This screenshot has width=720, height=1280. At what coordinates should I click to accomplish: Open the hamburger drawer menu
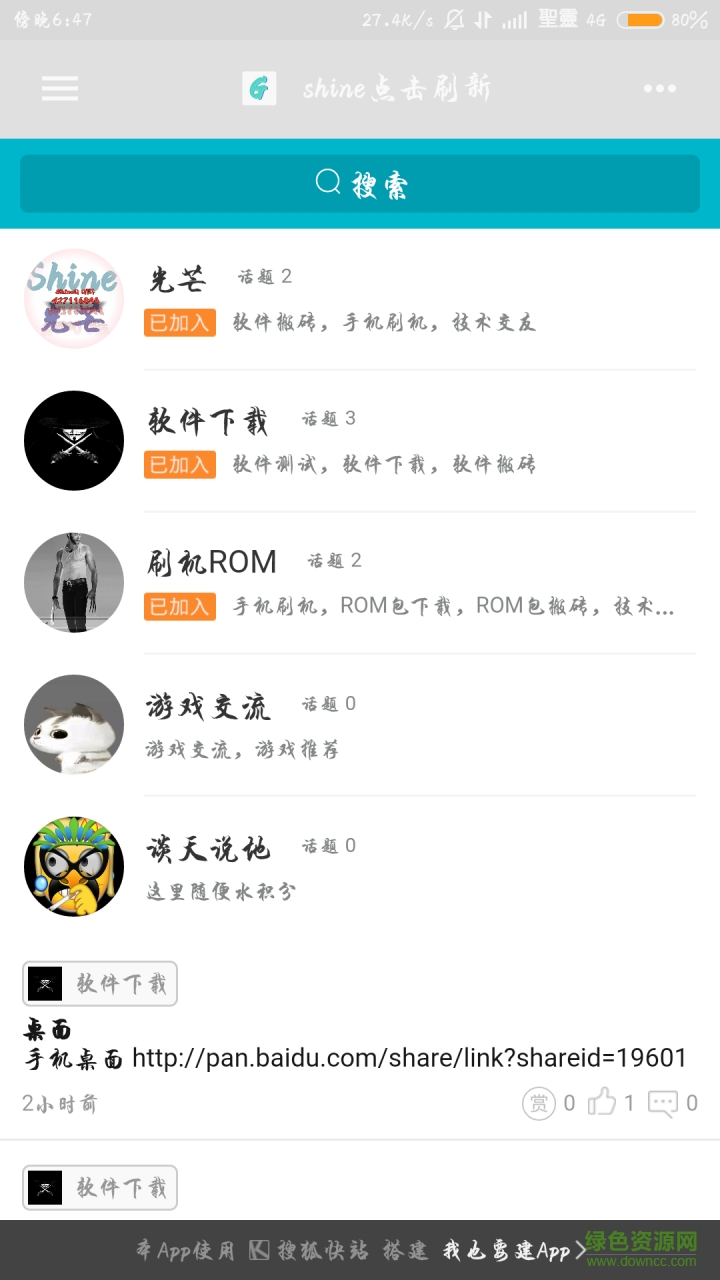pos(60,89)
